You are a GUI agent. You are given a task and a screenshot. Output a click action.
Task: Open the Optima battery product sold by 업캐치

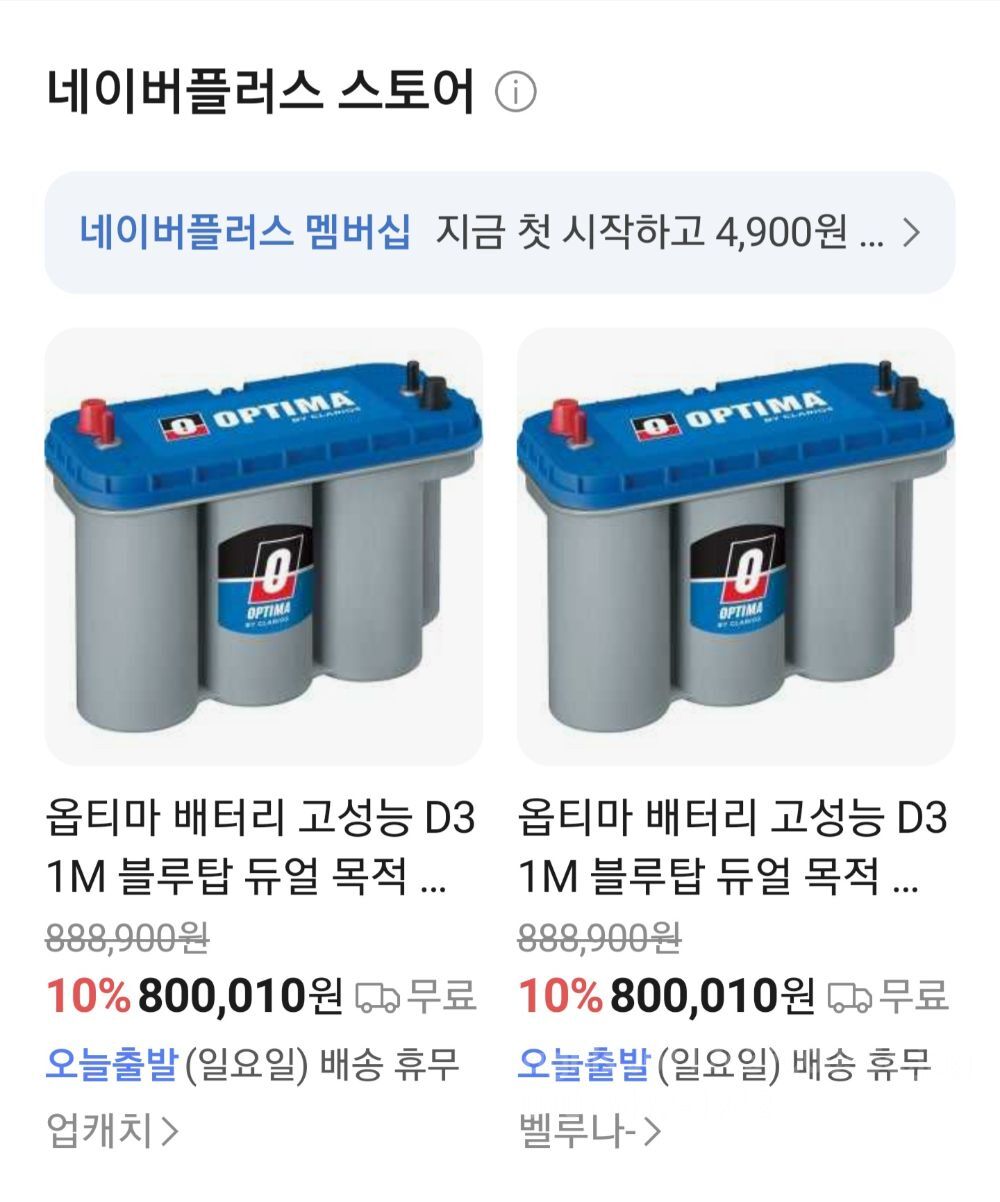click(x=263, y=547)
